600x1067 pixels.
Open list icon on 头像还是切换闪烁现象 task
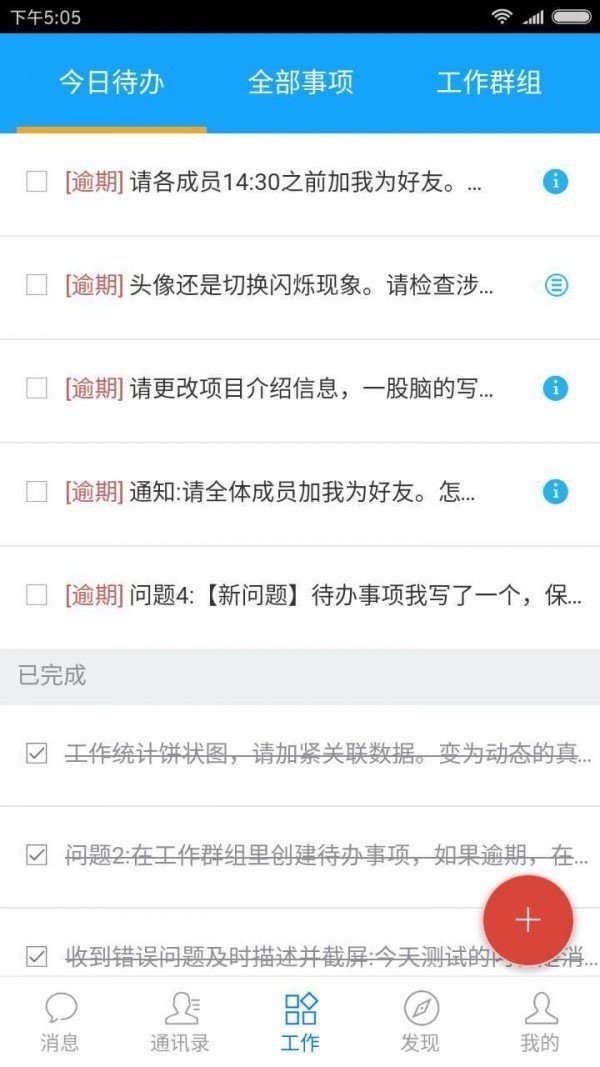click(x=556, y=285)
